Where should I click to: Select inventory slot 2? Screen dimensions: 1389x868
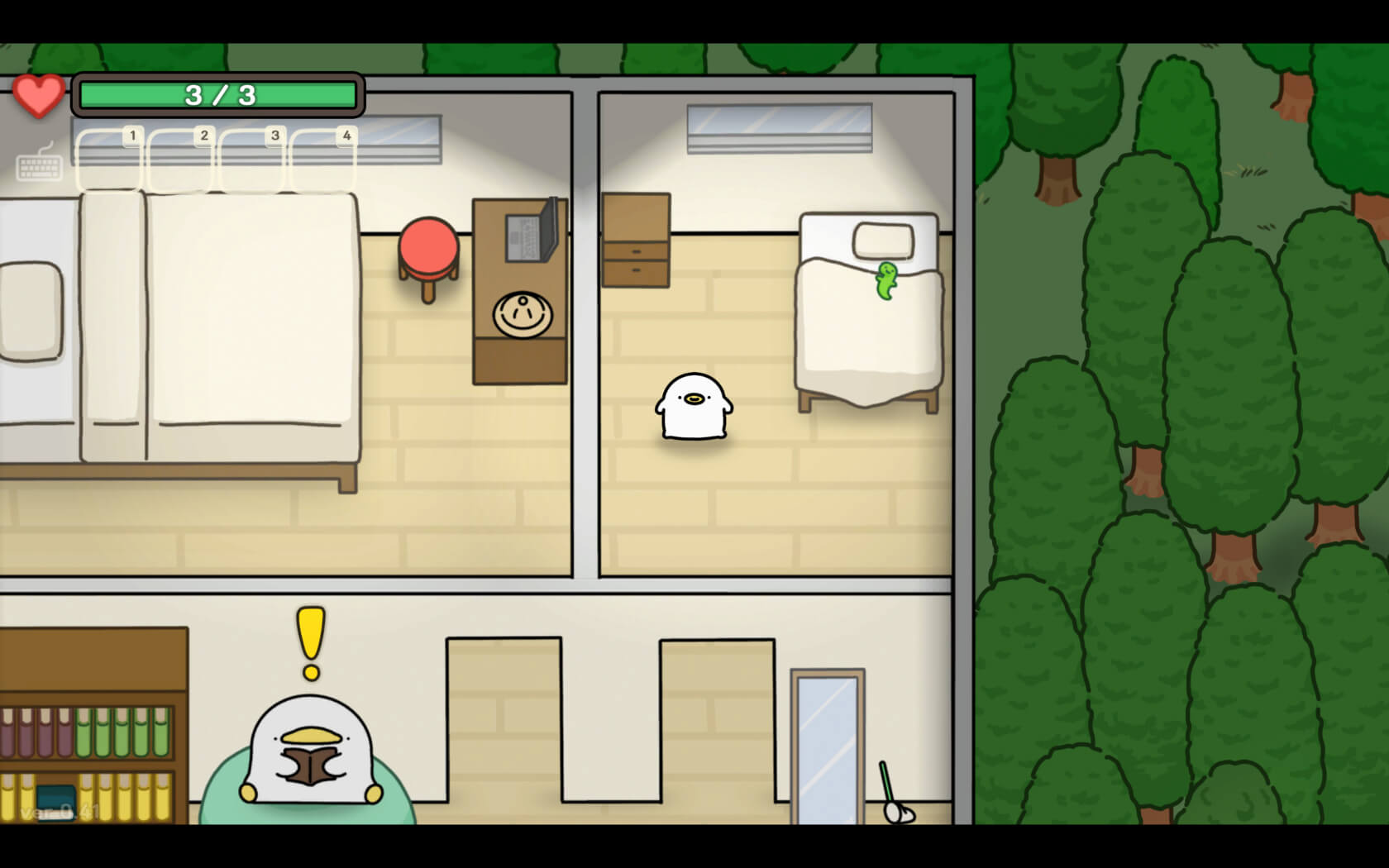pyautogui.click(x=180, y=160)
